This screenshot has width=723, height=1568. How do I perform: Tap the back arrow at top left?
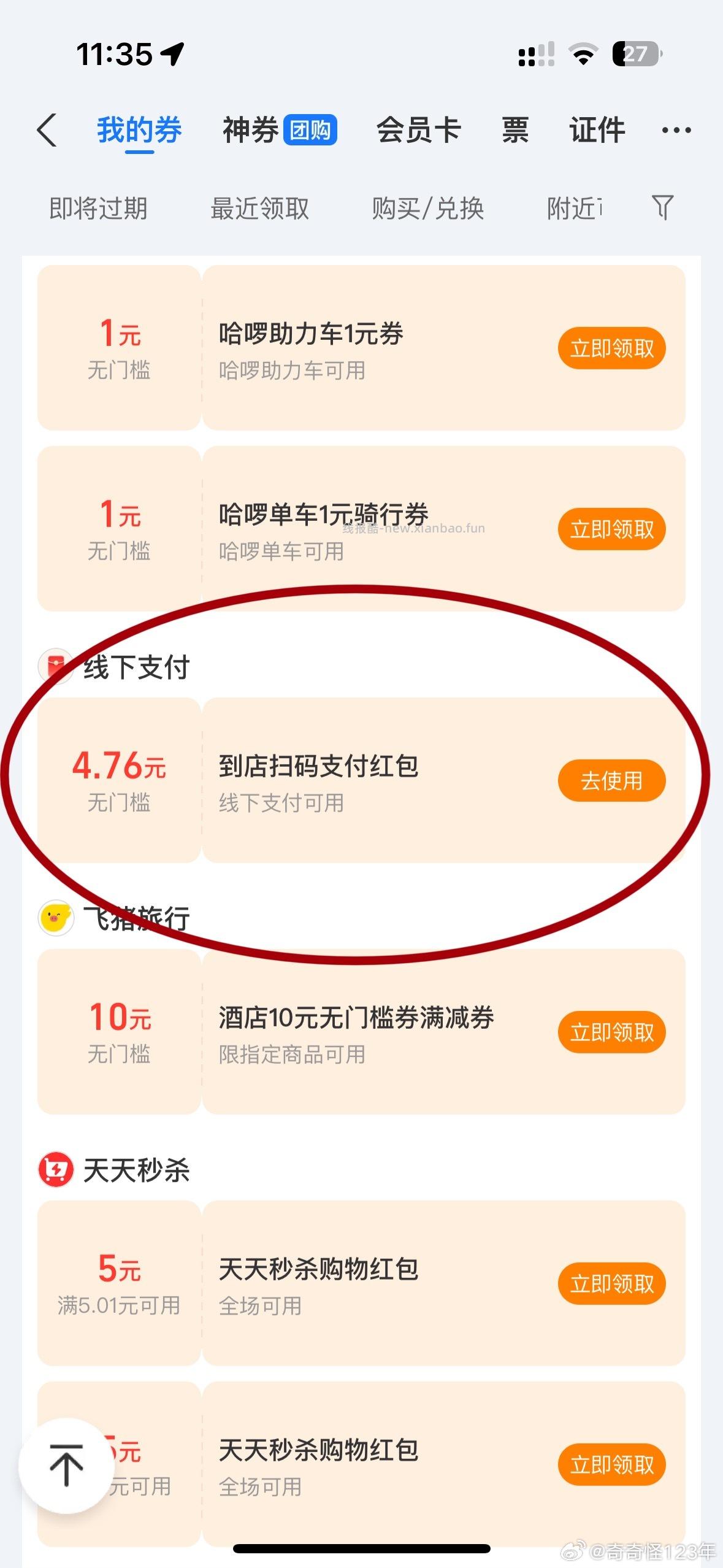pyautogui.click(x=48, y=130)
